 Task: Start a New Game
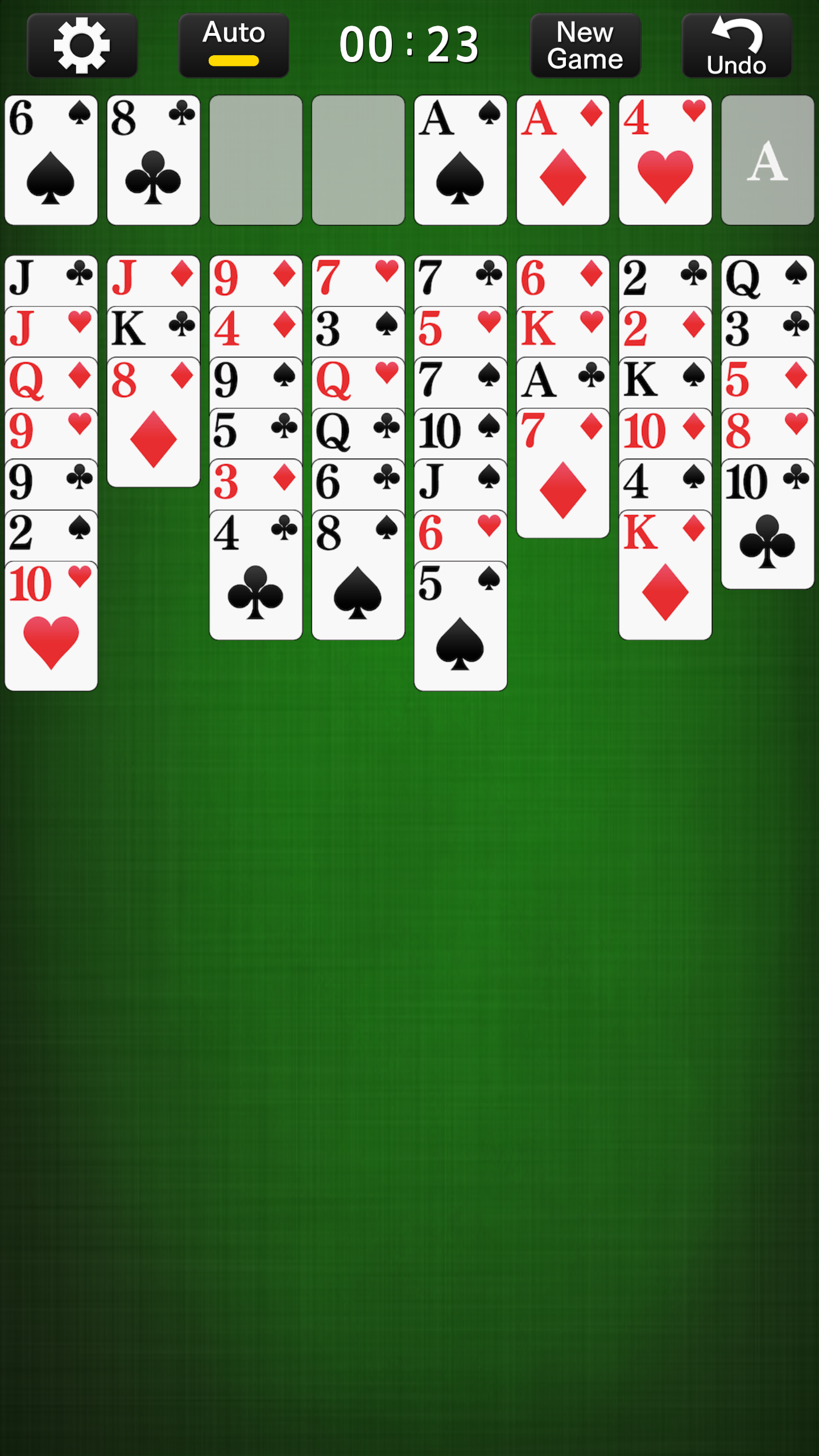coord(585,45)
